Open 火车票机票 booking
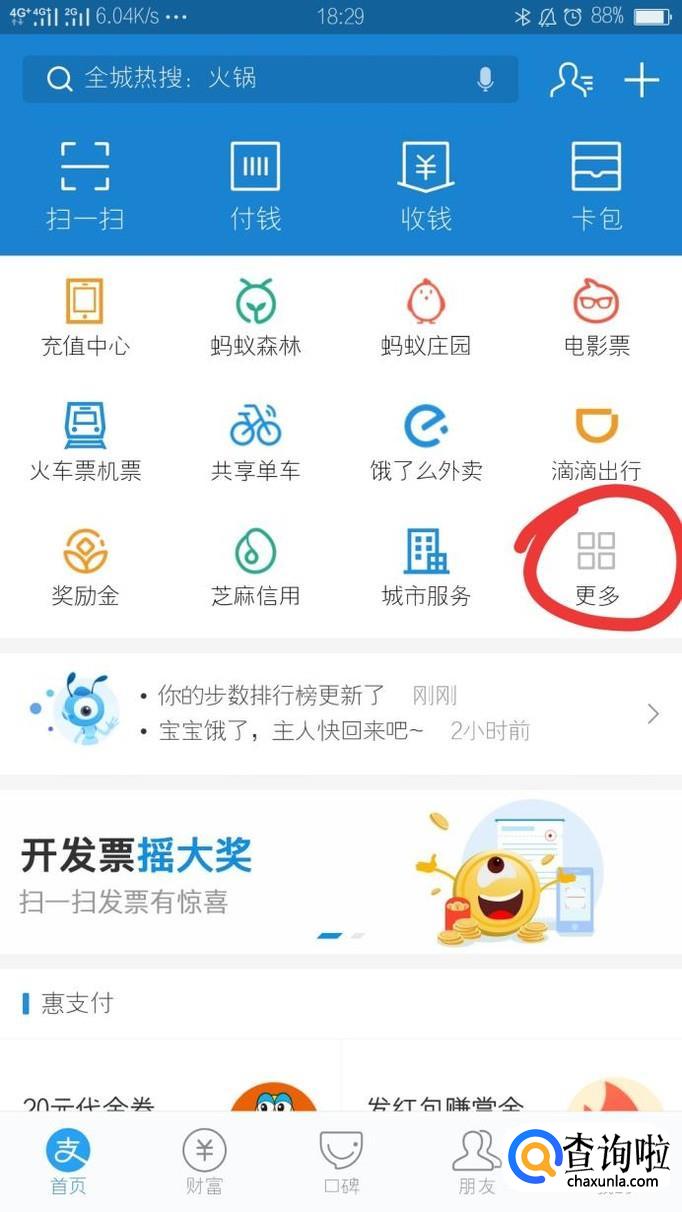Image resolution: width=682 pixels, height=1212 pixels. pos(85,442)
